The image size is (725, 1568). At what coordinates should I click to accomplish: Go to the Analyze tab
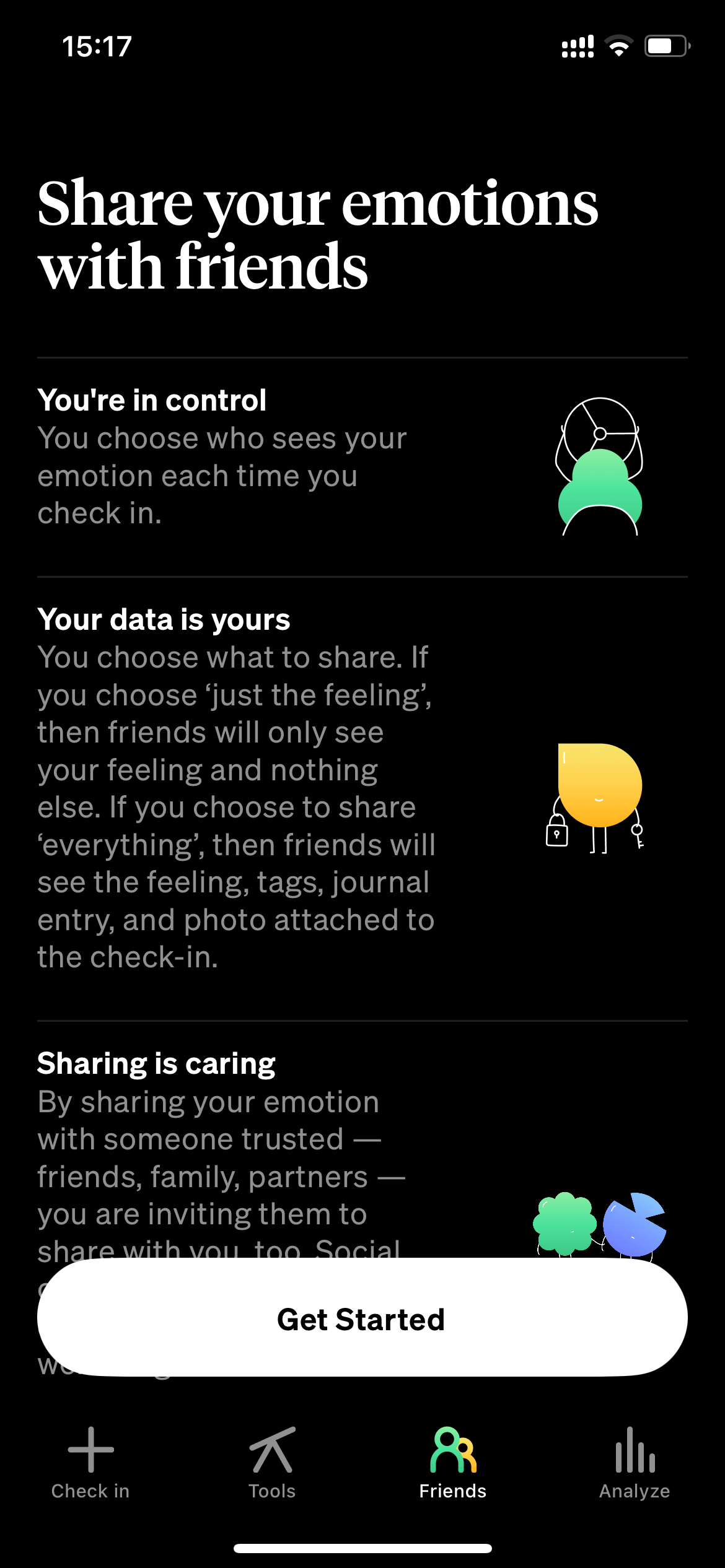coord(635,1463)
